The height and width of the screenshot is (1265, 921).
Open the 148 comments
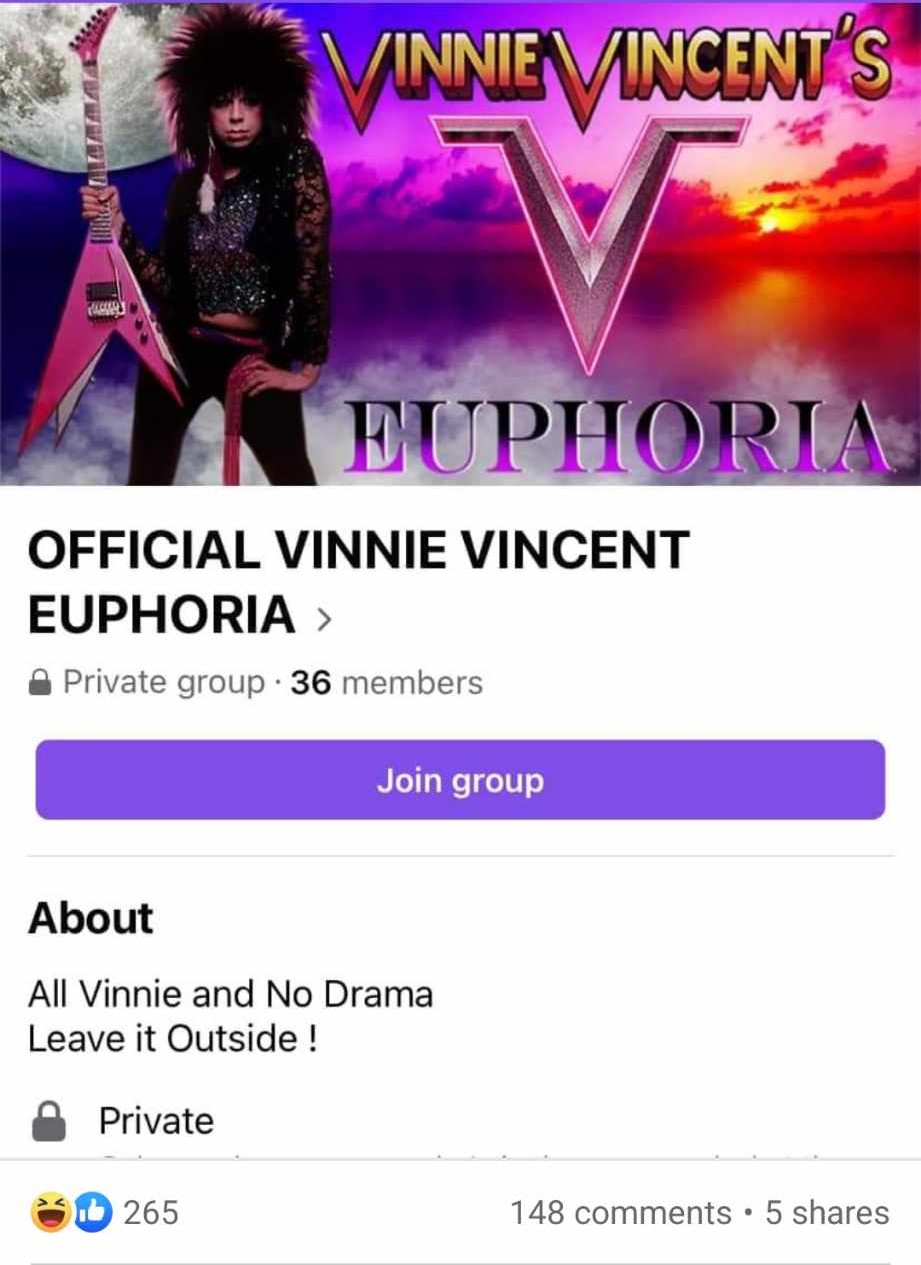(x=620, y=1213)
